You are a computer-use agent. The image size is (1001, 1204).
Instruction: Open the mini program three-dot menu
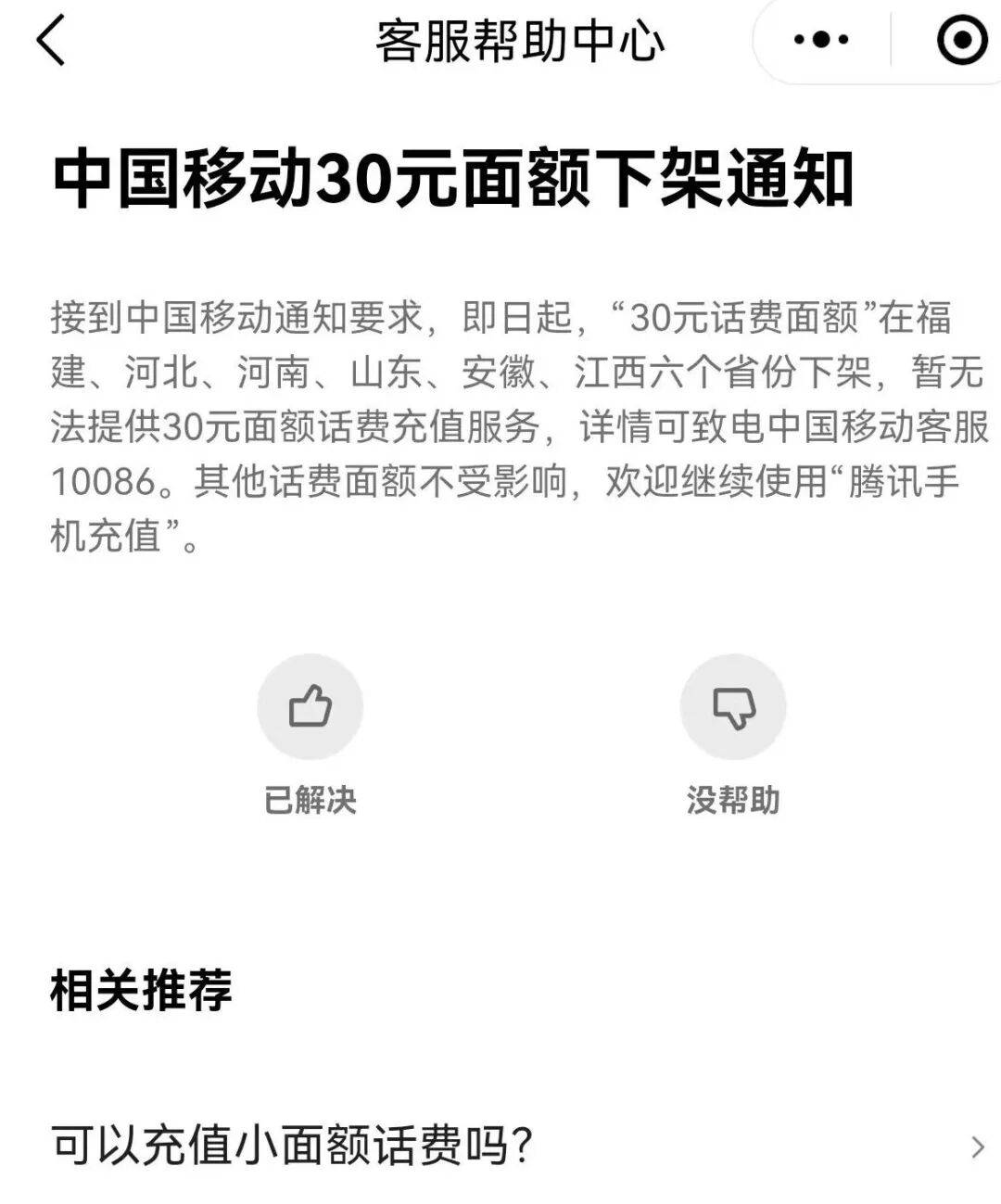[821, 40]
